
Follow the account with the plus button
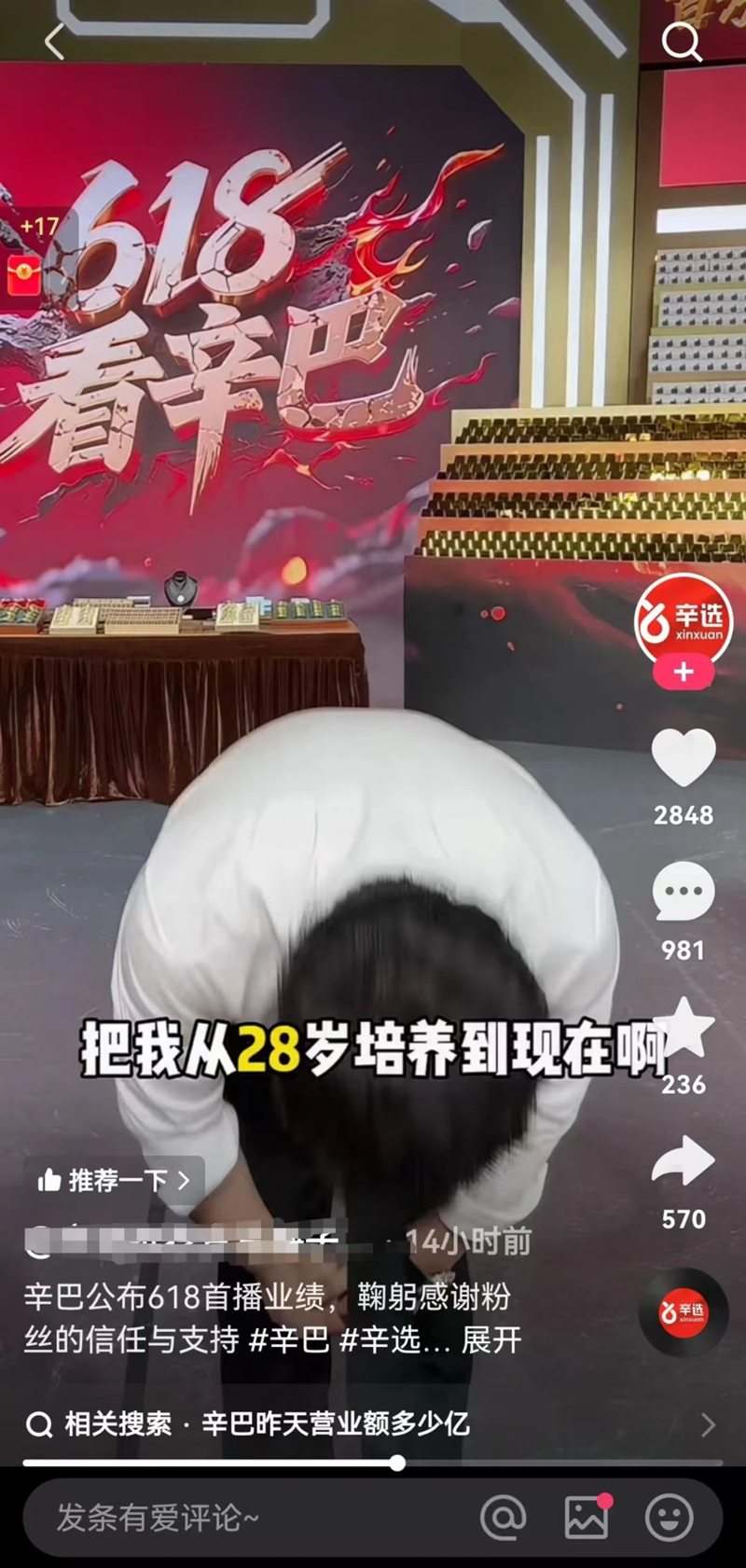coord(684,673)
